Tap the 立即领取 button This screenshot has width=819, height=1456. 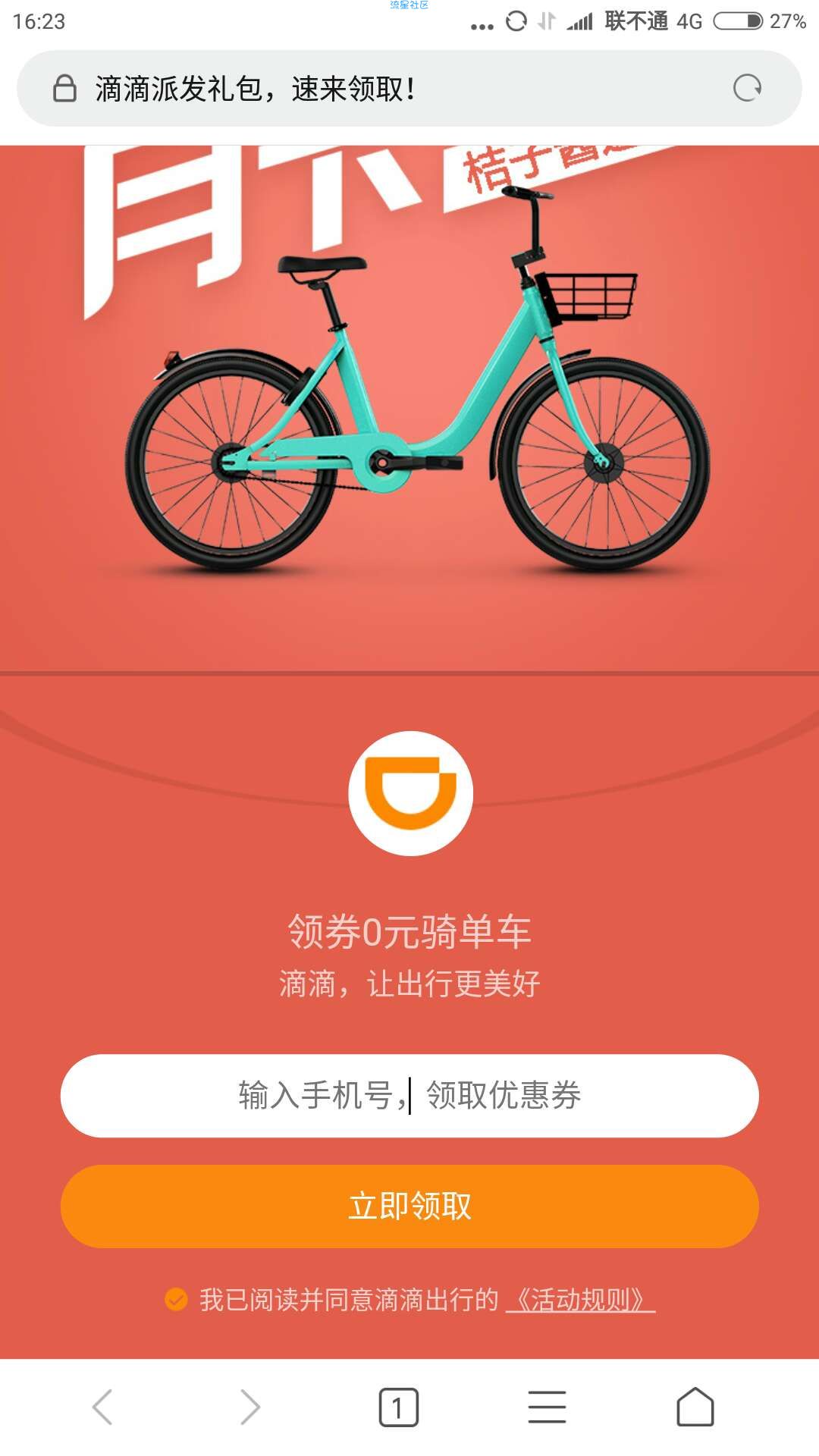pyautogui.click(x=409, y=1207)
